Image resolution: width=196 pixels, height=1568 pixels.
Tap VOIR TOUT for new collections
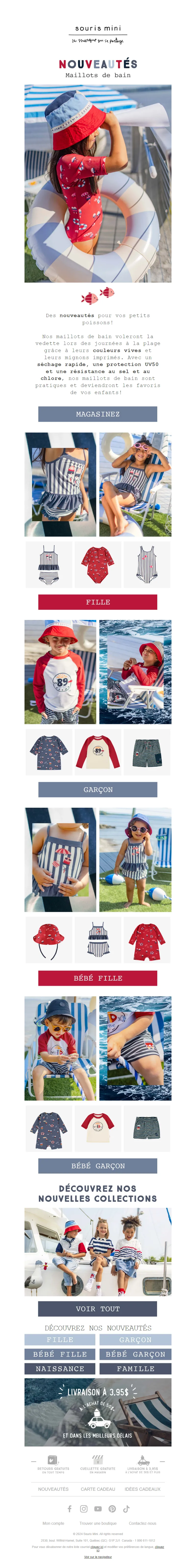[98, 1309]
